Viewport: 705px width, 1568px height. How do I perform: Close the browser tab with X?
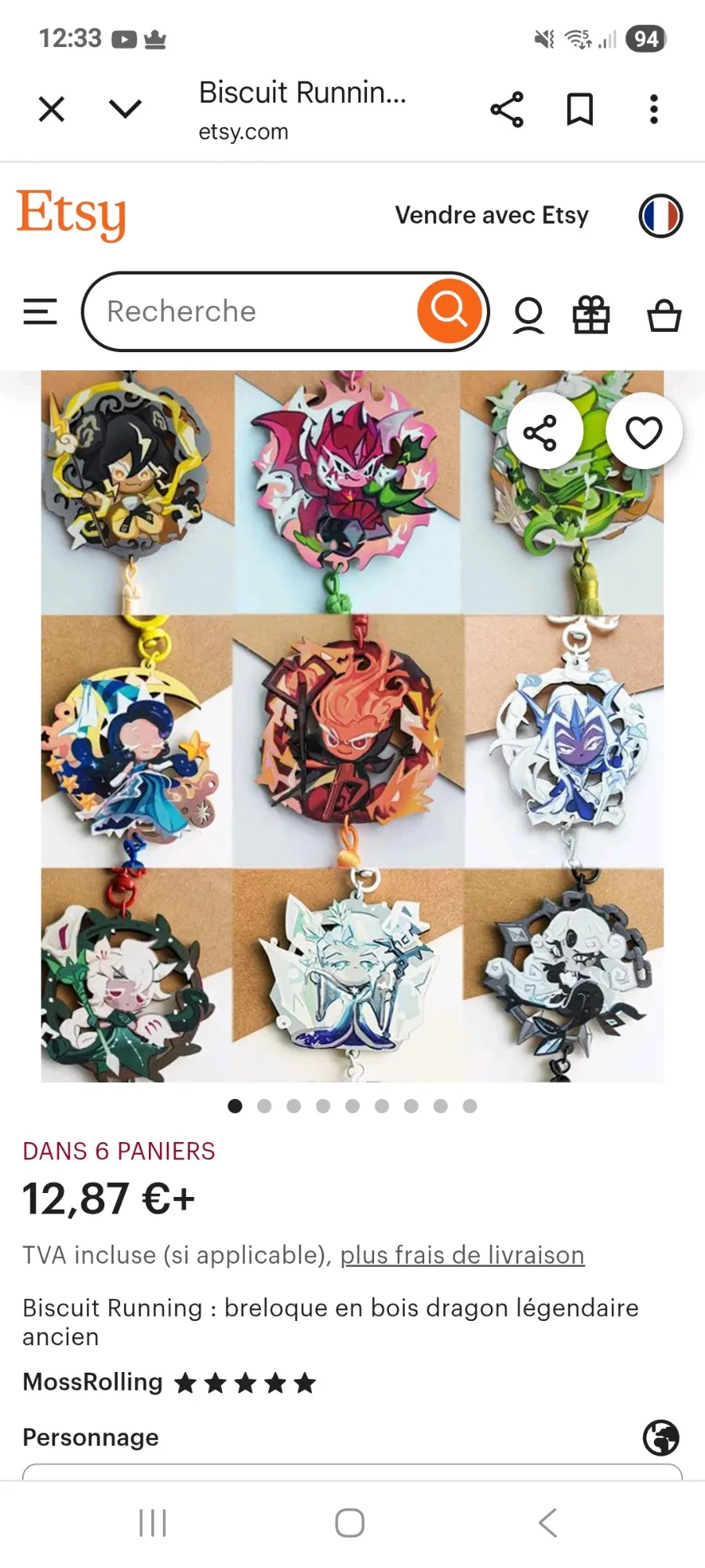pyautogui.click(x=52, y=109)
